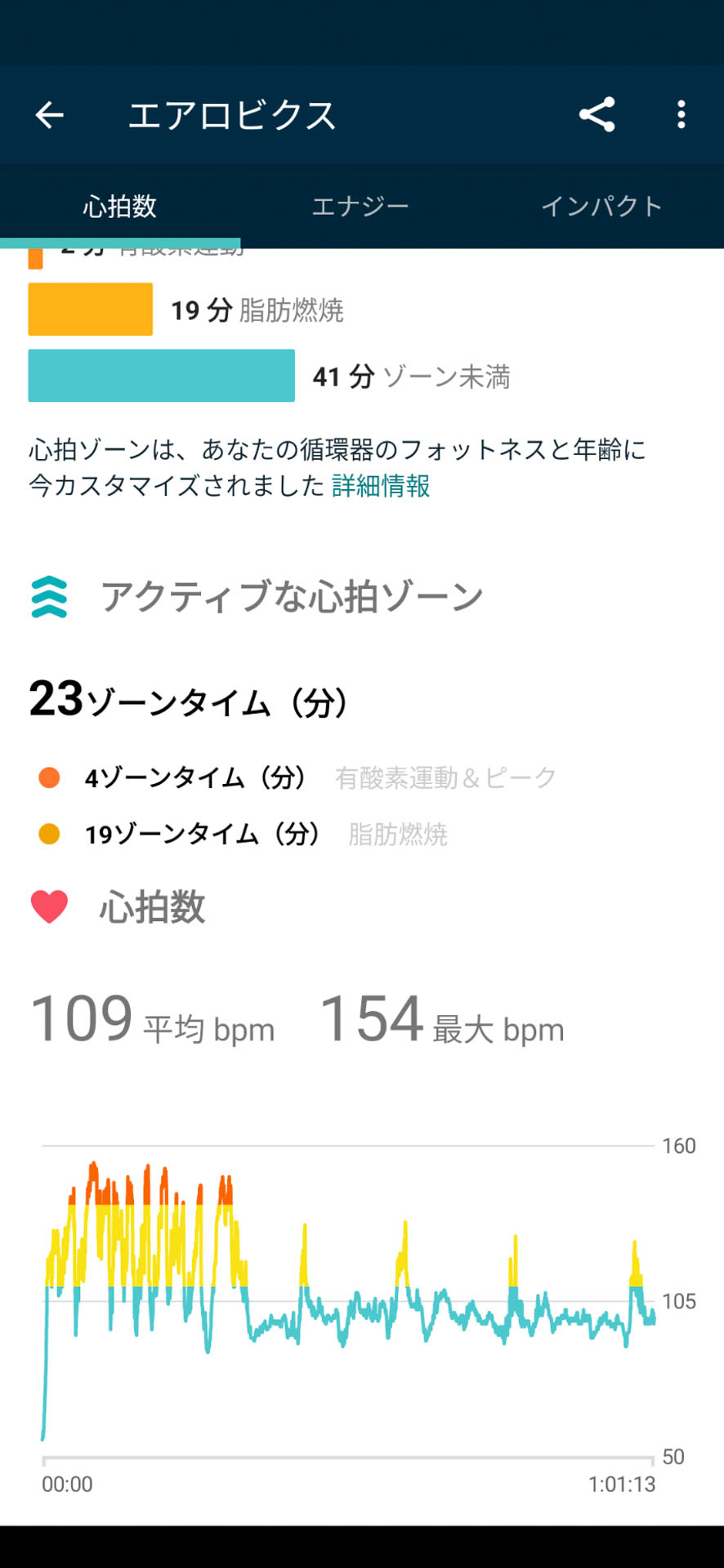
Task: Select the orange 有酸素運動＆ピーク legend dot
Action: tap(49, 777)
